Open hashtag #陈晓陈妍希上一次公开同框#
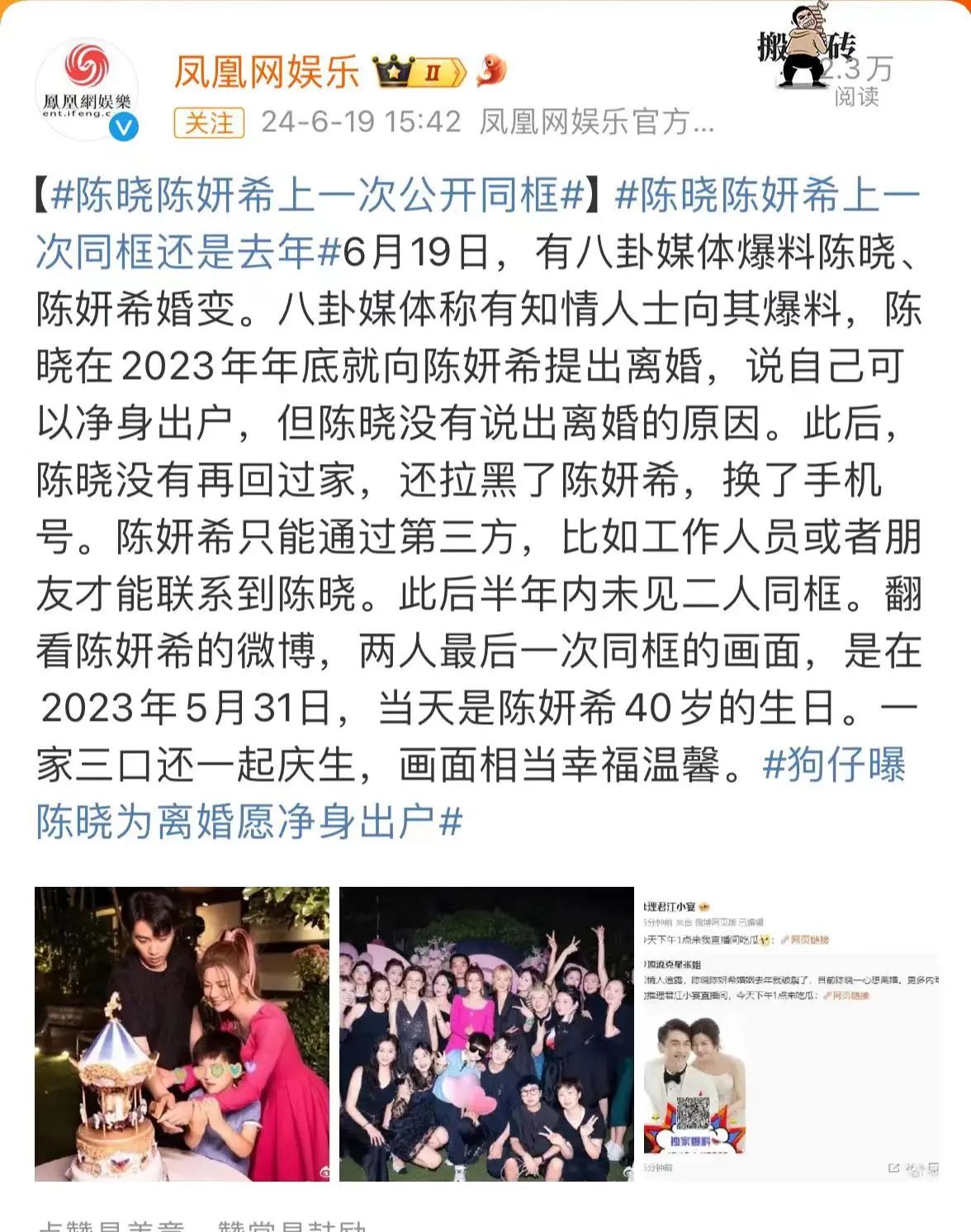 pyautogui.click(x=317, y=197)
